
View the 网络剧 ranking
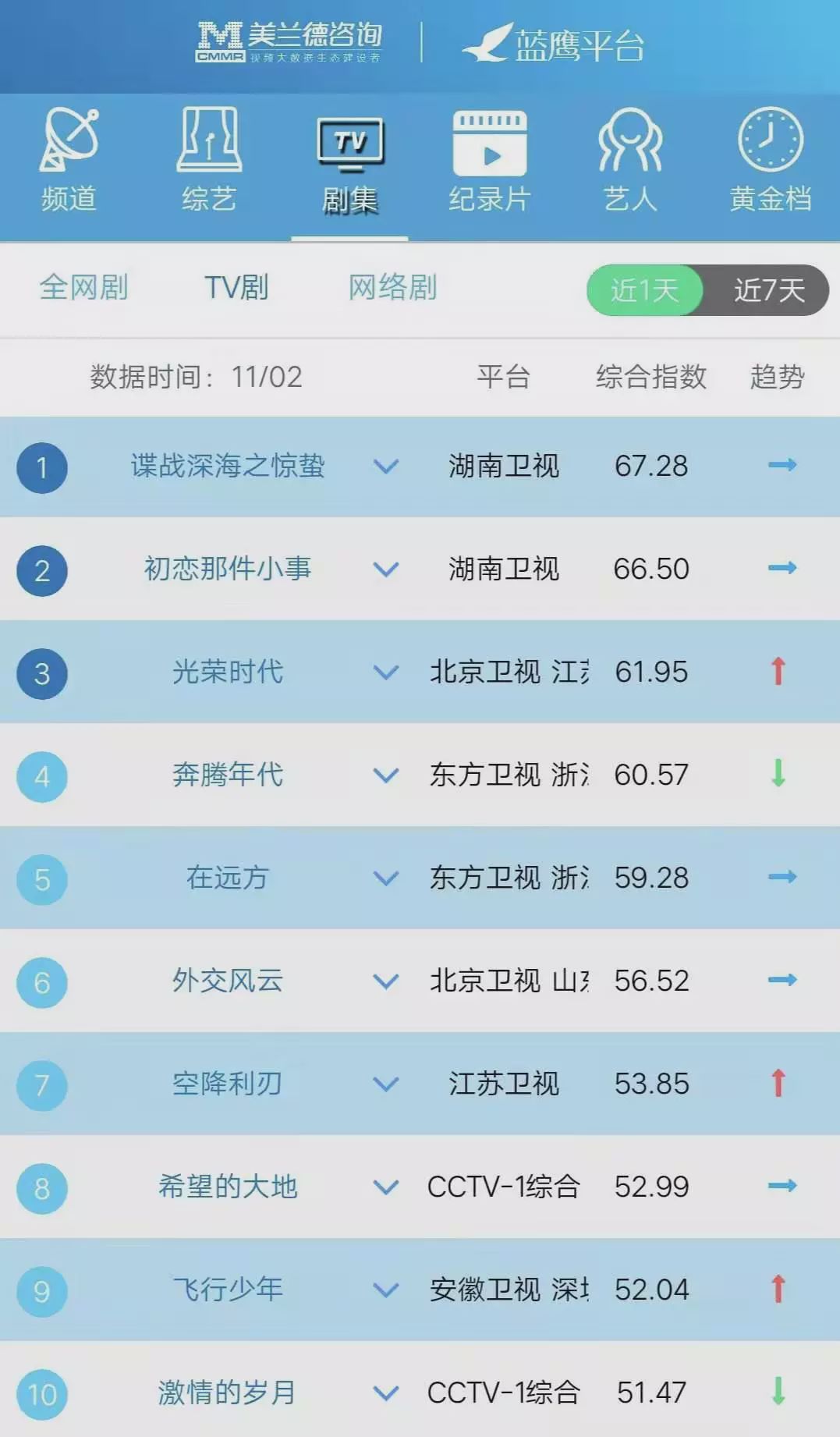click(392, 288)
